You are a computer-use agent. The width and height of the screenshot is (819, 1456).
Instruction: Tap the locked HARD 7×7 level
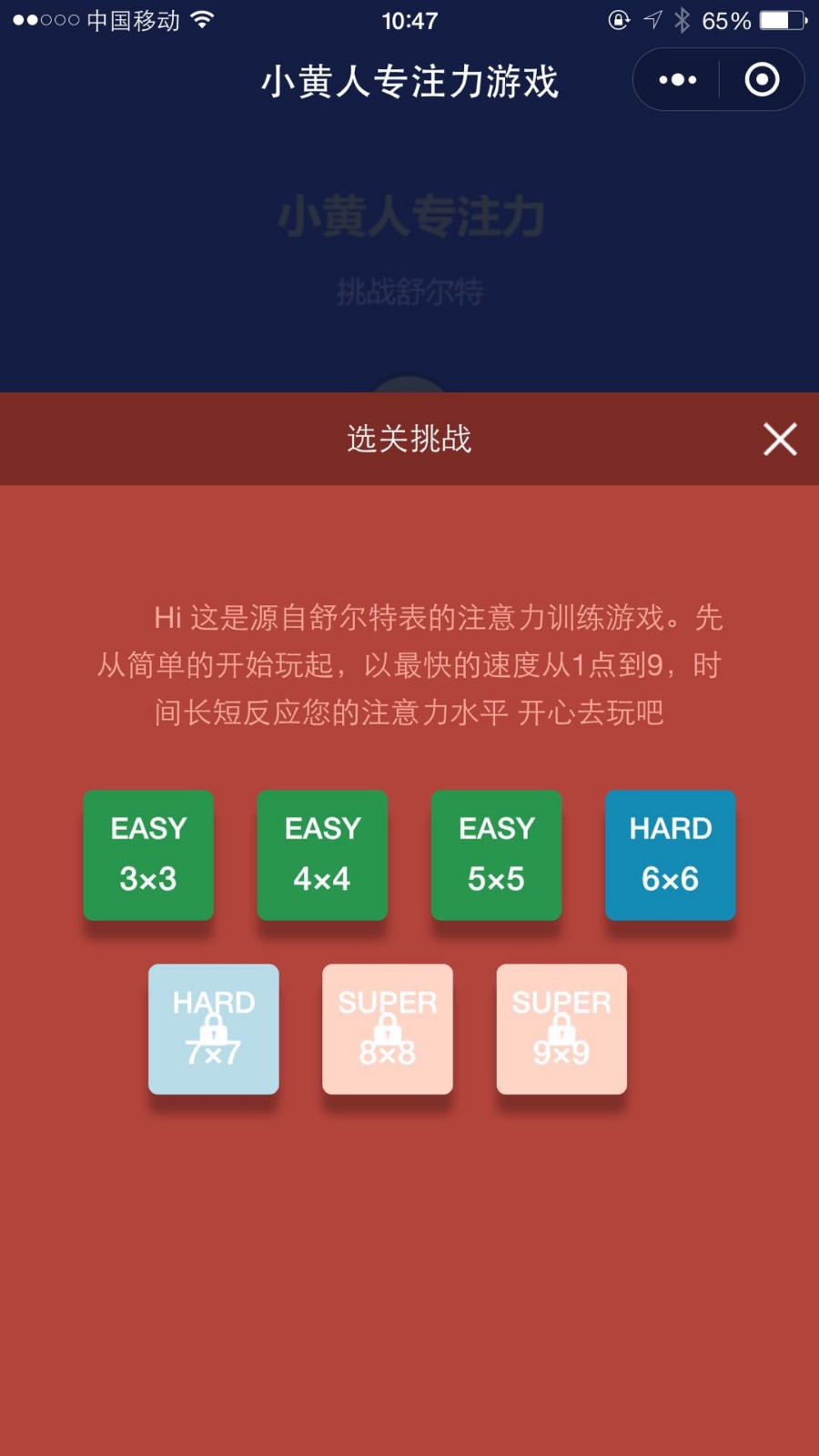[x=214, y=1028]
